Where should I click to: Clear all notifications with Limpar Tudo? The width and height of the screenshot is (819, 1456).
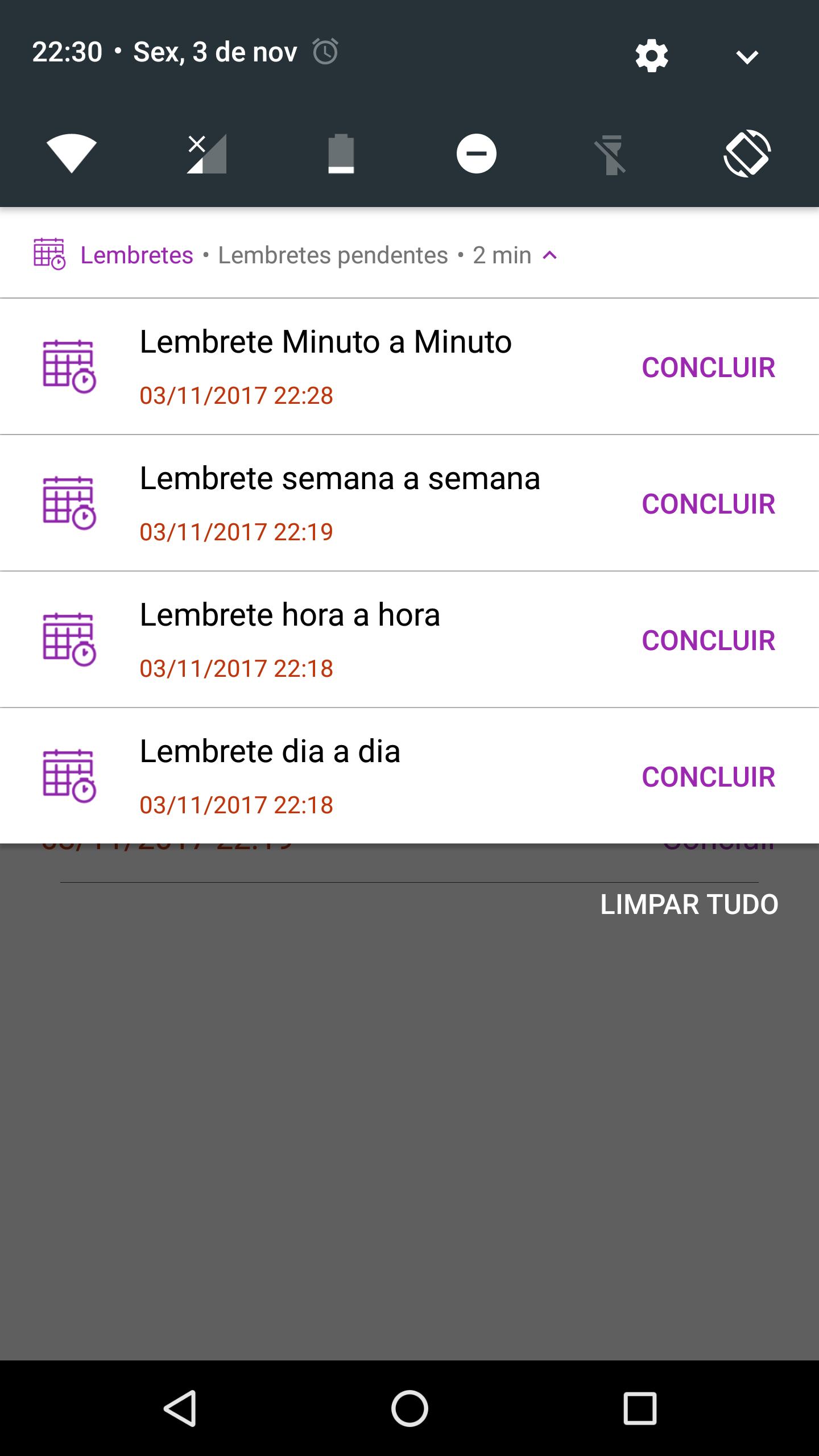tap(689, 904)
